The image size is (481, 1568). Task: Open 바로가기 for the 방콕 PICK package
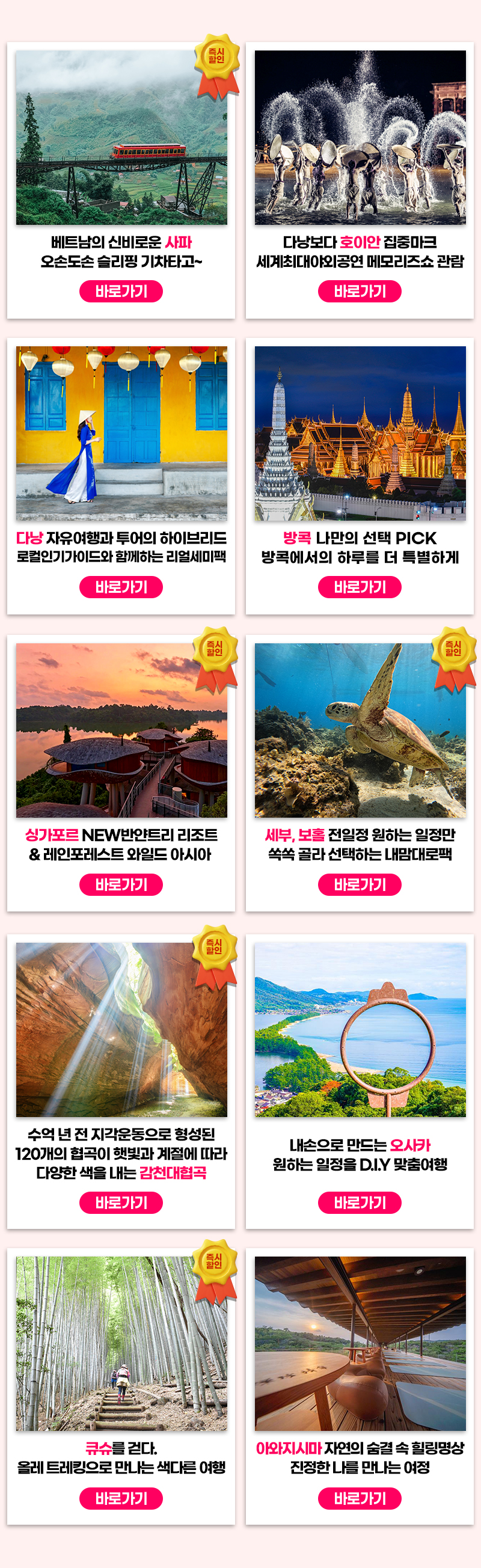(359, 587)
